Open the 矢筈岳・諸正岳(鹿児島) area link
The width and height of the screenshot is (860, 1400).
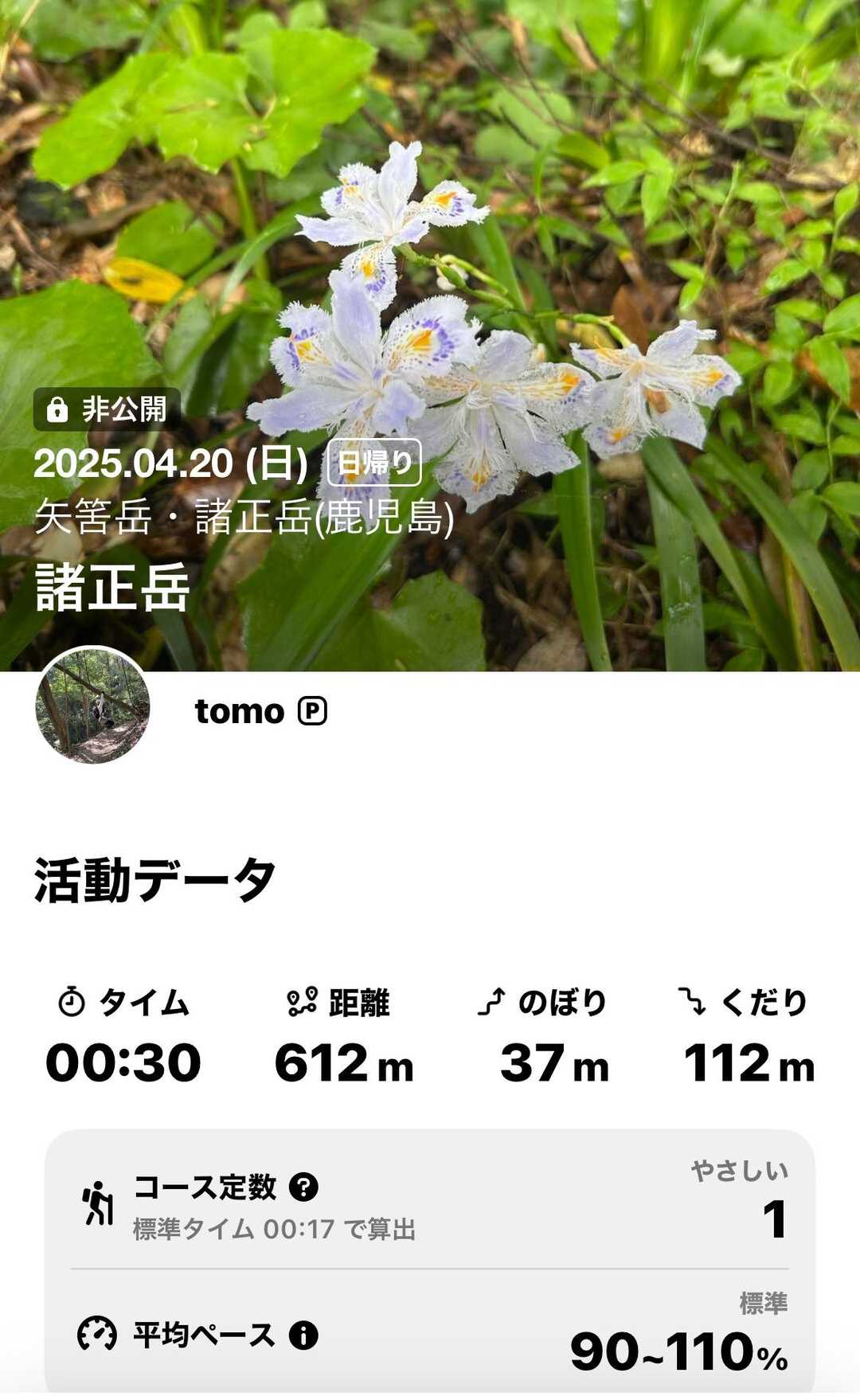(x=244, y=518)
